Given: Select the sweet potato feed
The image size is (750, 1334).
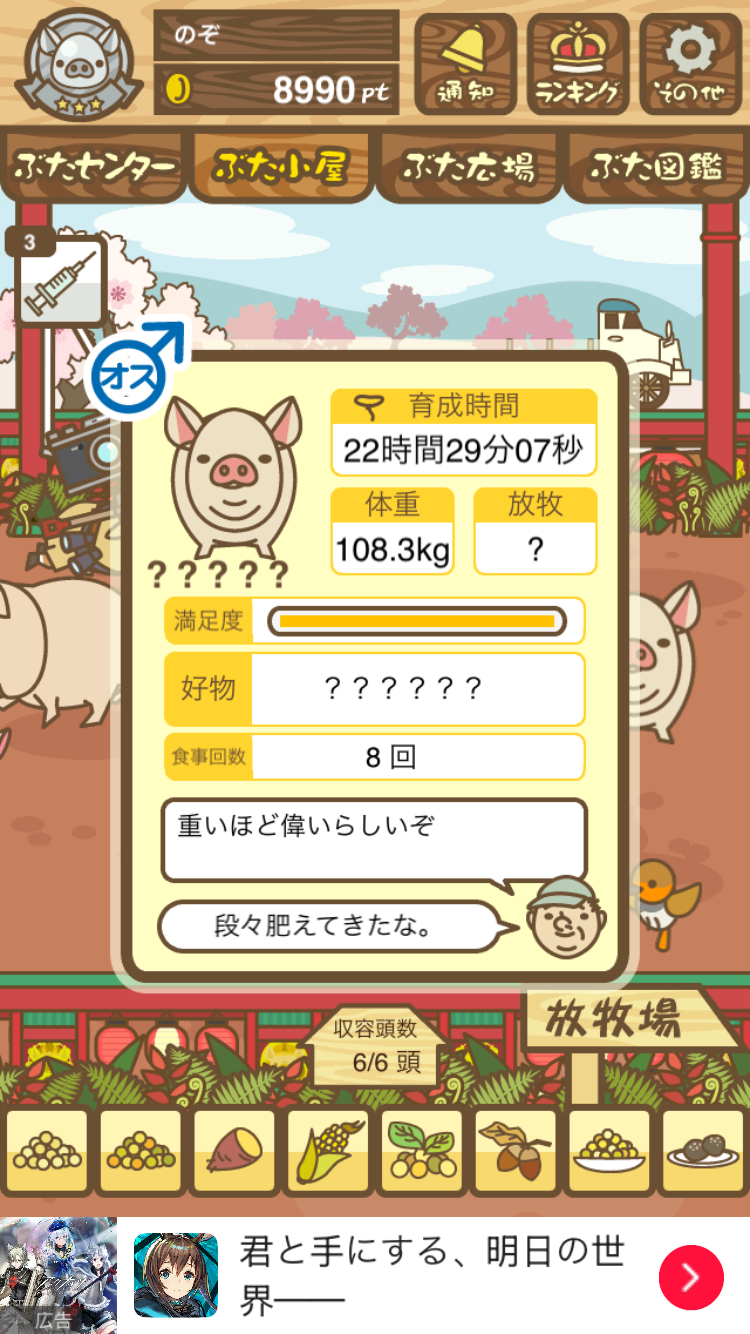Looking at the screenshot, I should [234, 1152].
